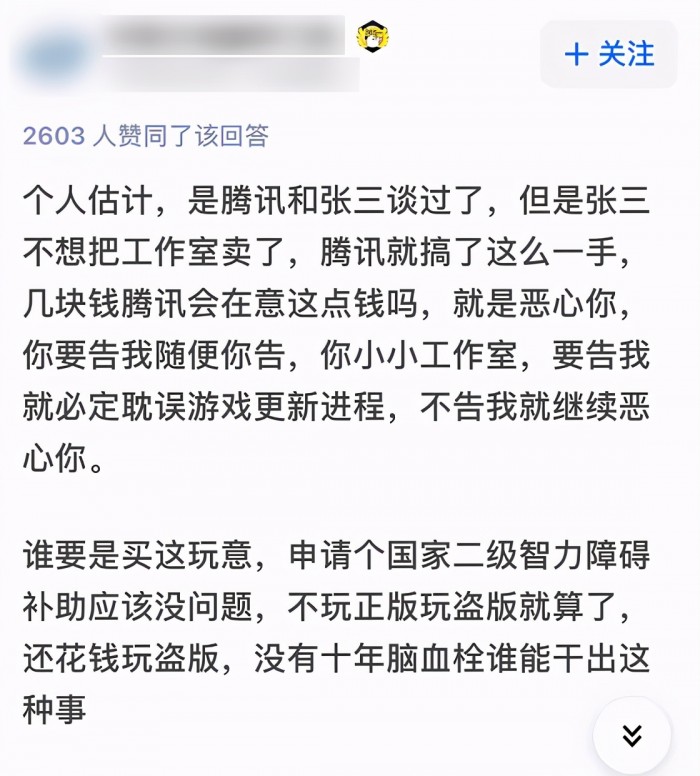Tap the double-chevron button to jump down
Screen dimensions: 700x776
click(x=631, y=735)
